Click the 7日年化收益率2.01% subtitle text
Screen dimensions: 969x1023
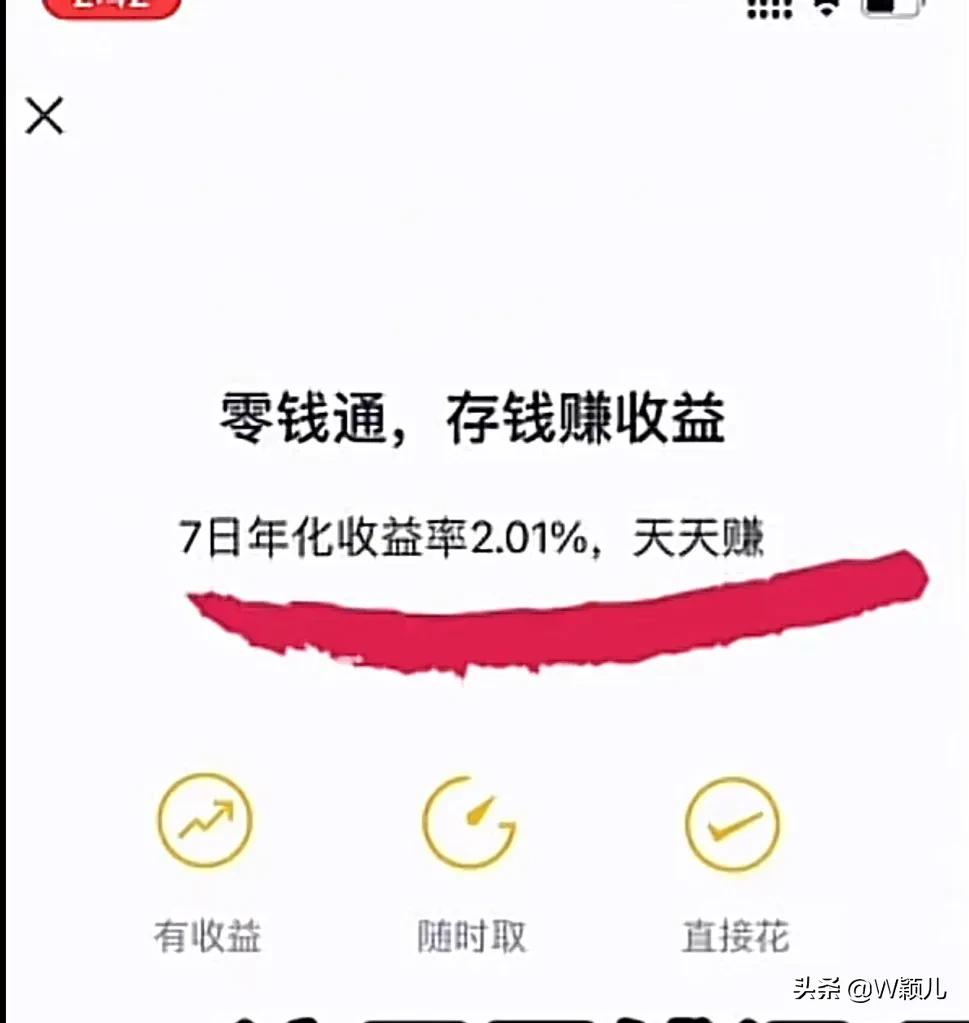click(473, 536)
